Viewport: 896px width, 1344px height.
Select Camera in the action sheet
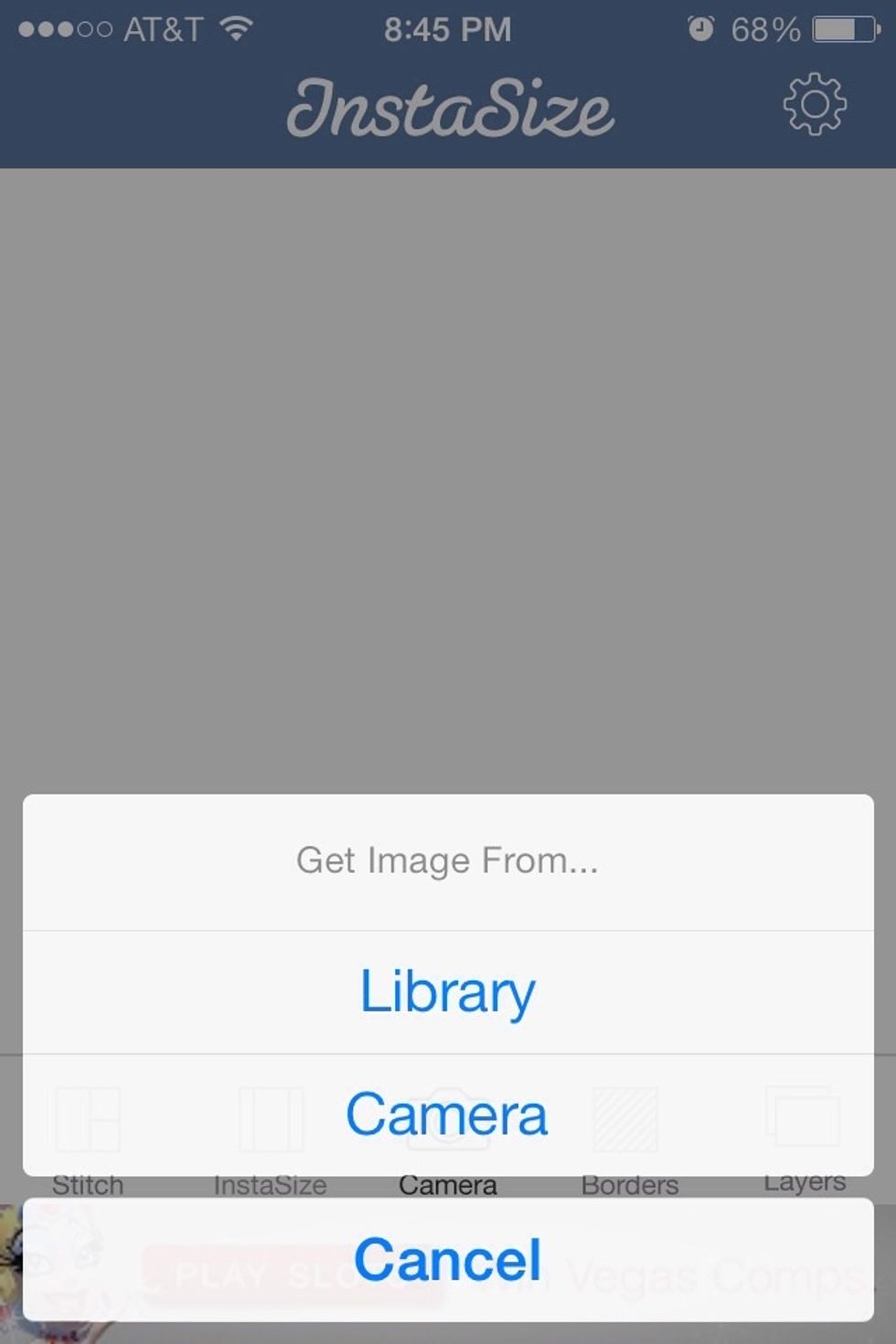click(447, 1115)
